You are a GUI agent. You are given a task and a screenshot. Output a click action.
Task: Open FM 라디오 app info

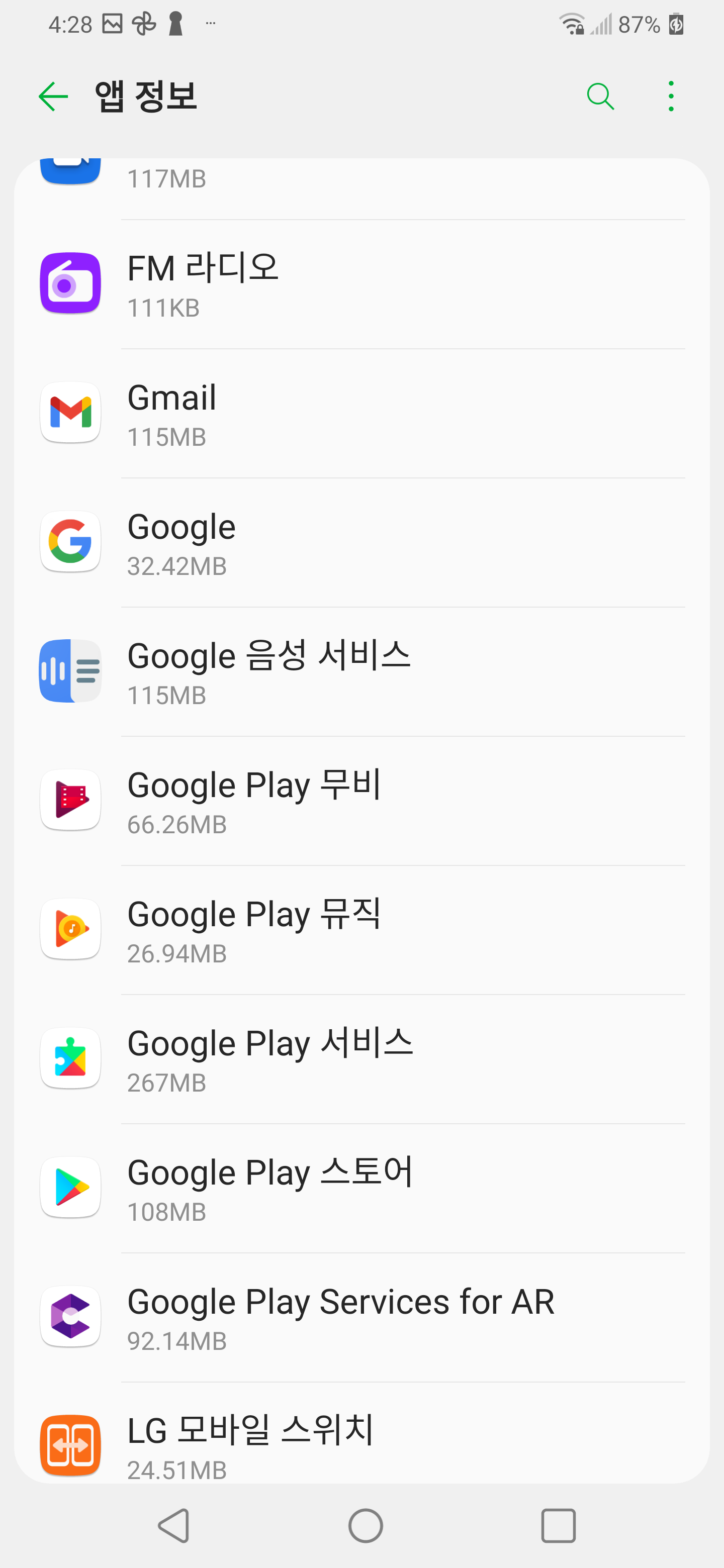[x=361, y=284]
